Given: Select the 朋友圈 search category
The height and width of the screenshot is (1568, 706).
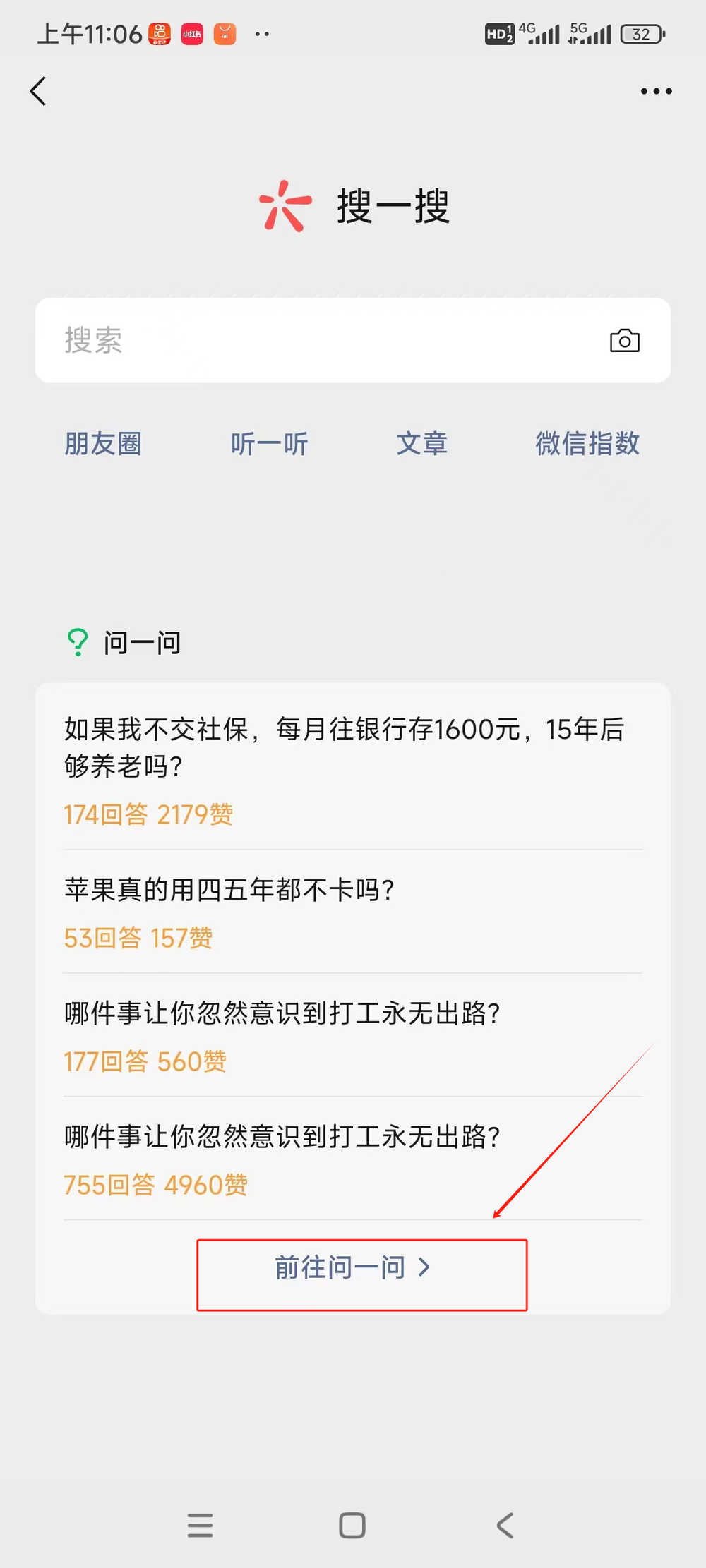Looking at the screenshot, I should click(x=103, y=444).
